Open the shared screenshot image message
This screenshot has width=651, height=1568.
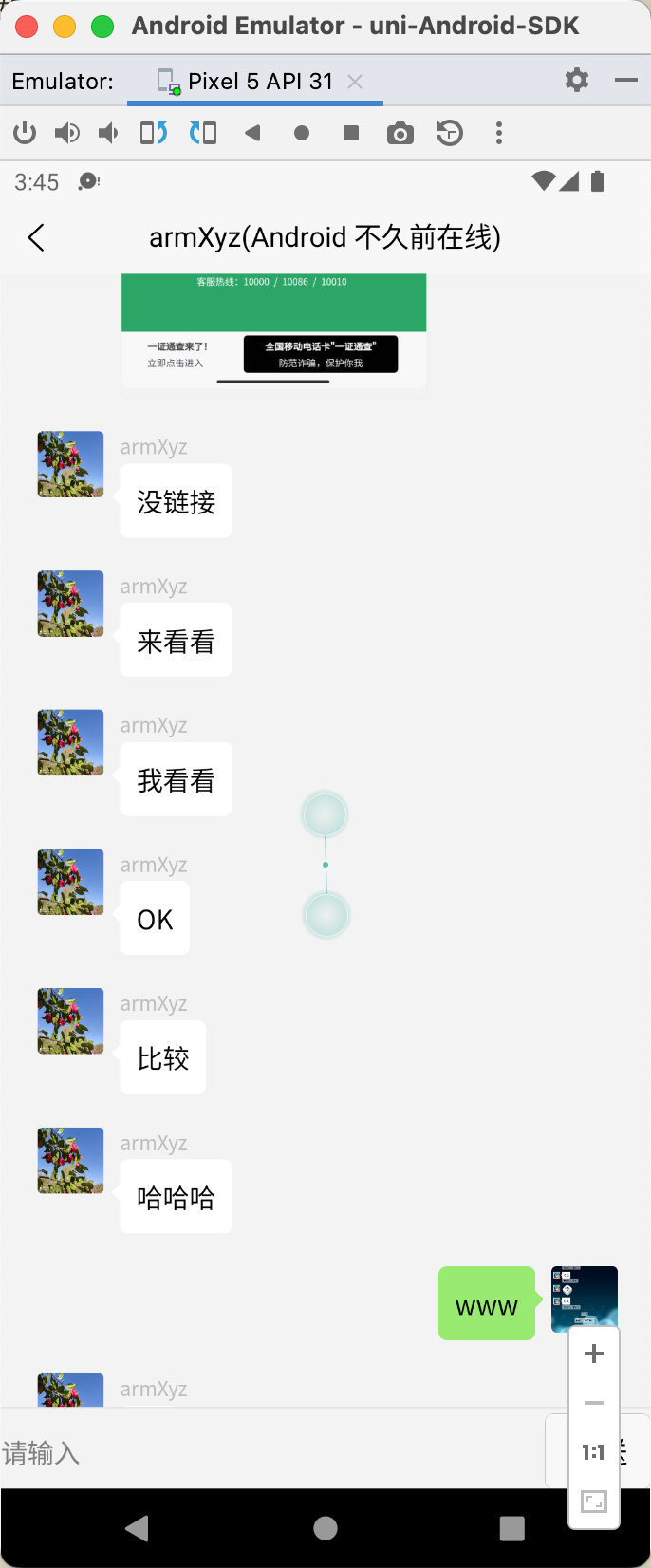(x=273, y=332)
